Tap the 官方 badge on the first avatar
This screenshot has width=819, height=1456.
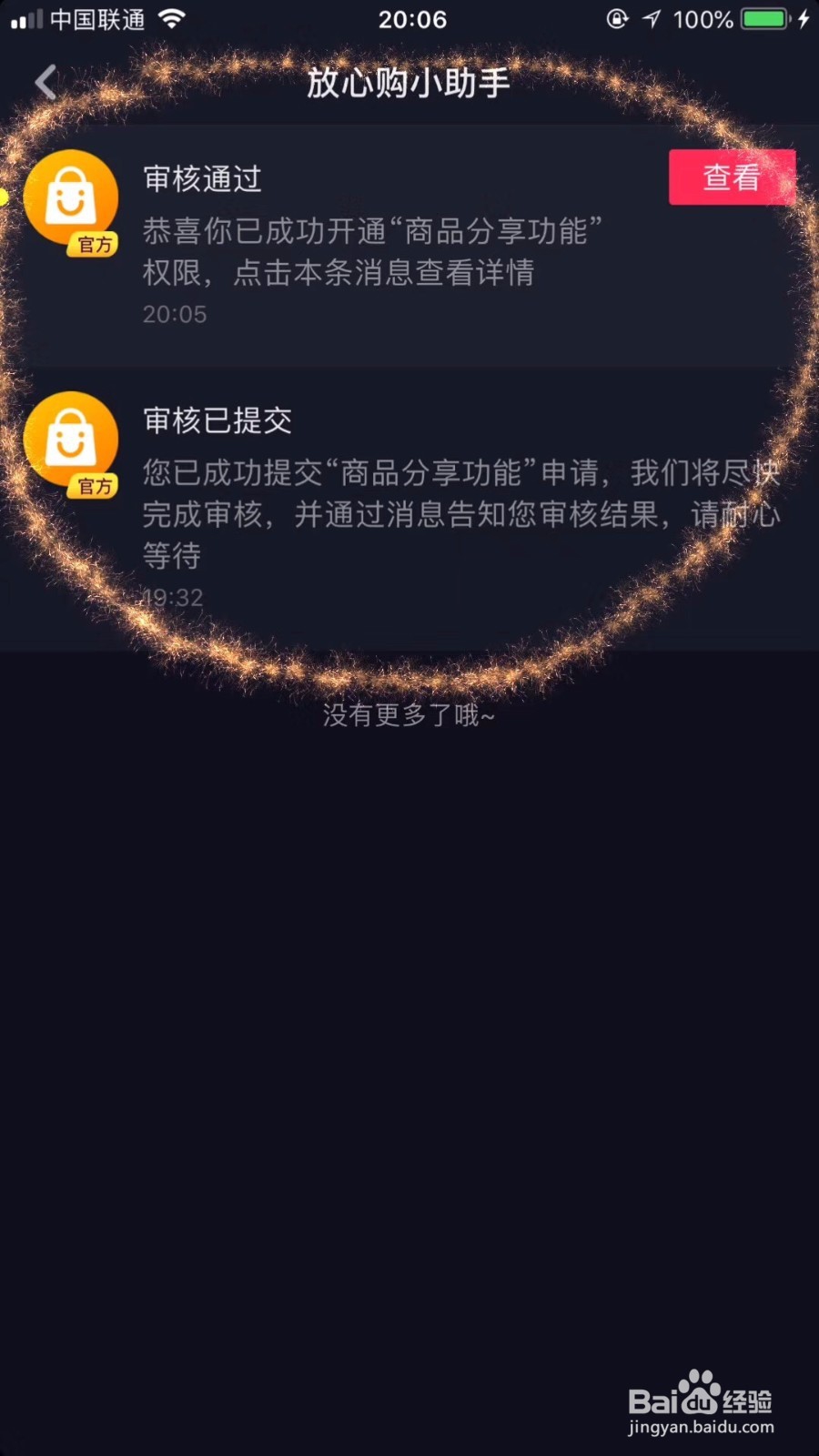point(91,246)
